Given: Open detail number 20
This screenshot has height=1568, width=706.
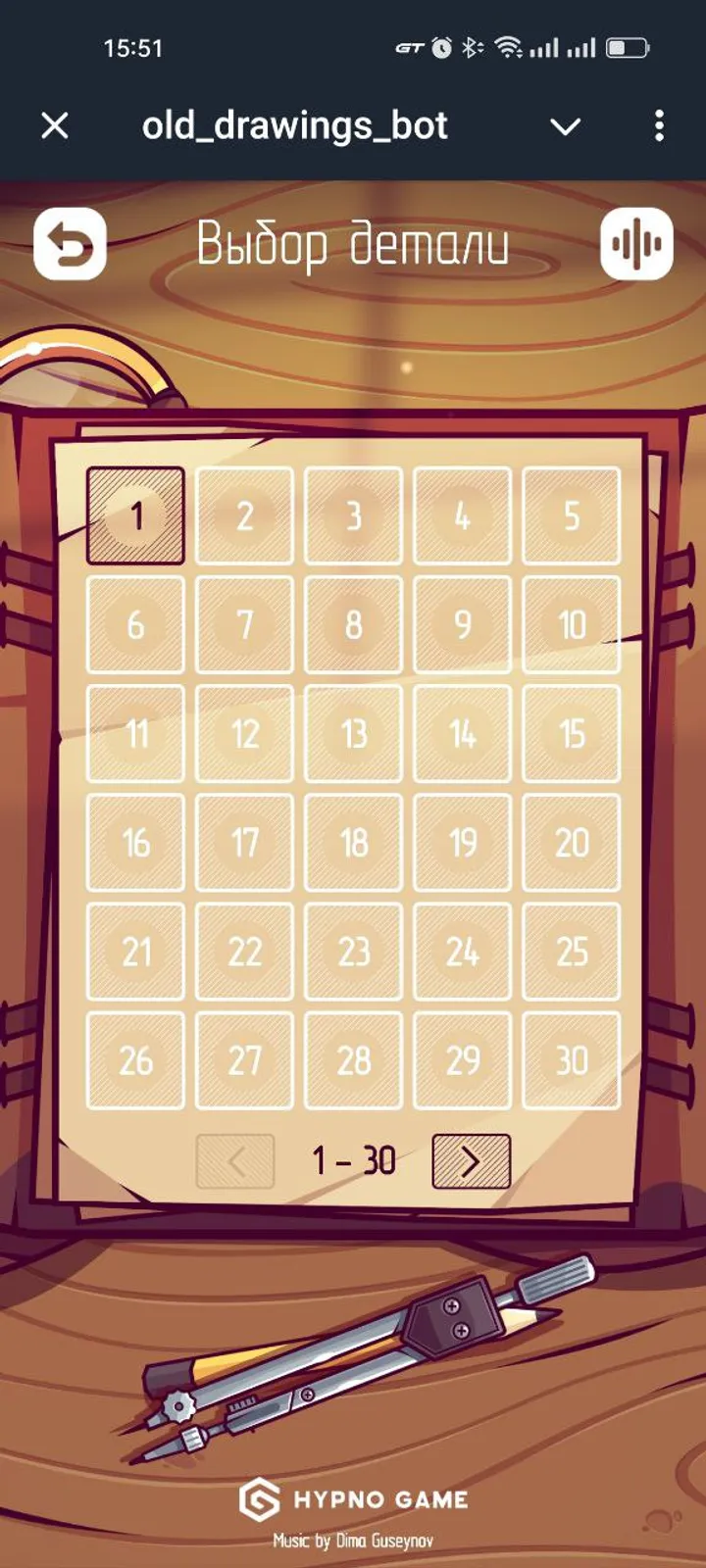Looking at the screenshot, I should (571, 842).
